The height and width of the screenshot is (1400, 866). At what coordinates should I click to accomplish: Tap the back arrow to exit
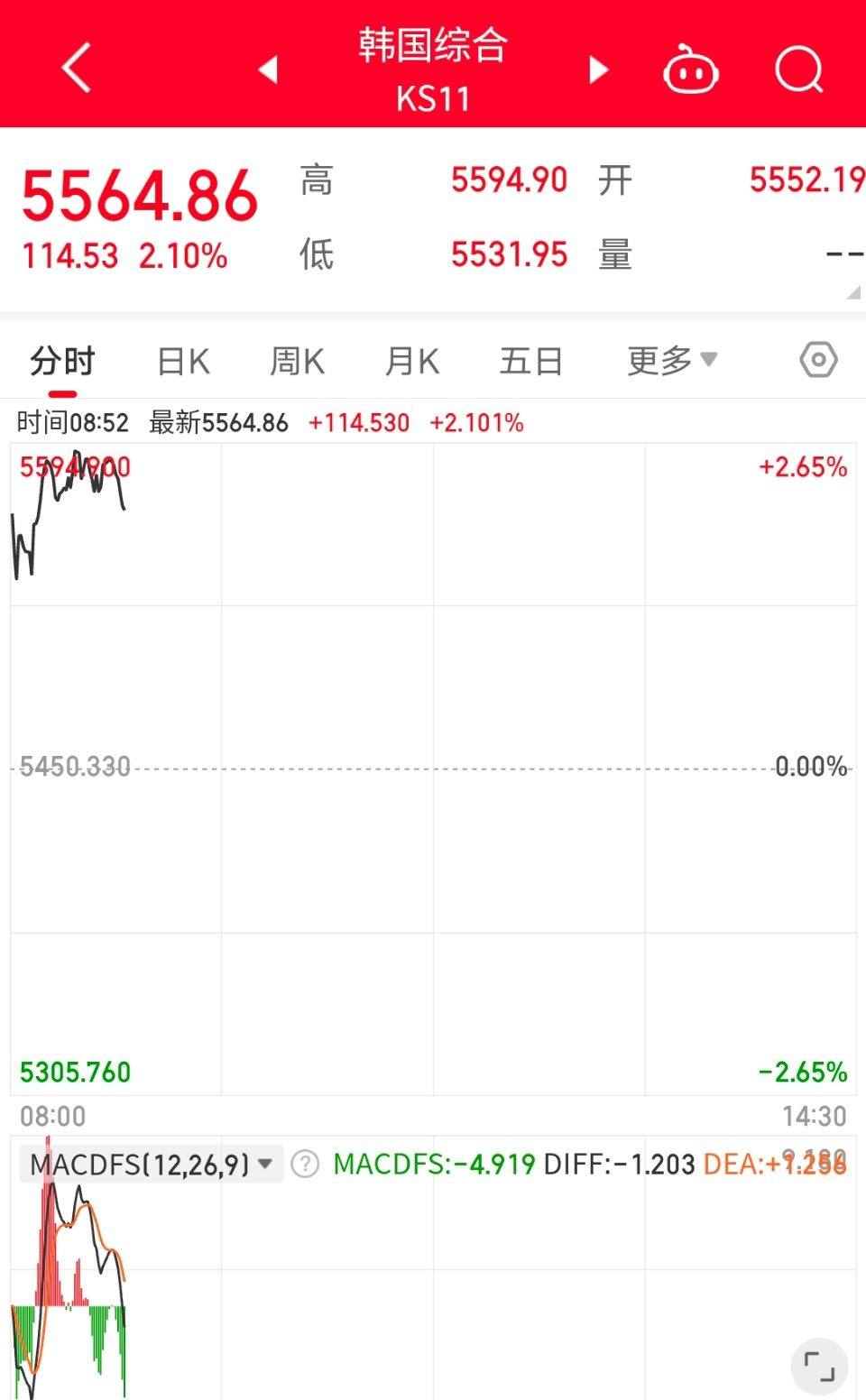75,68
